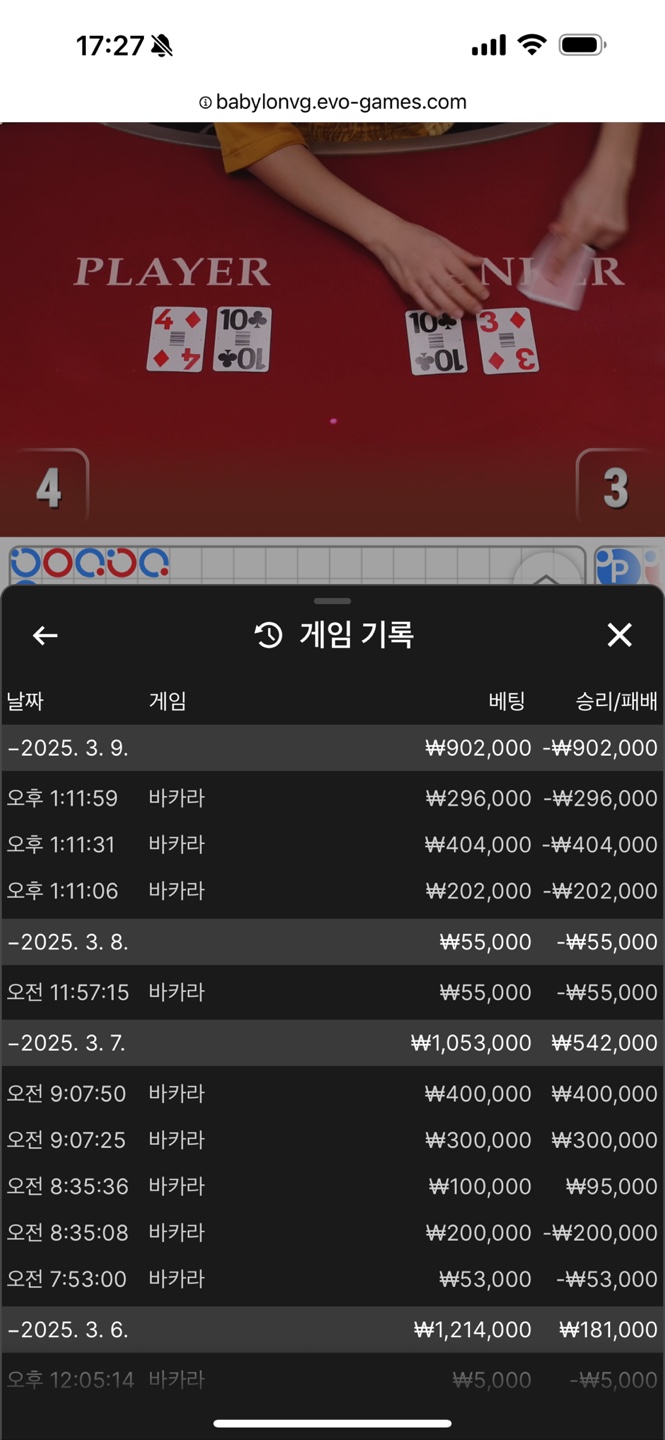Collapse the 2025. 3. 9. date group
The height and width of the screenshot is (1440, 665).
point(70,748)
